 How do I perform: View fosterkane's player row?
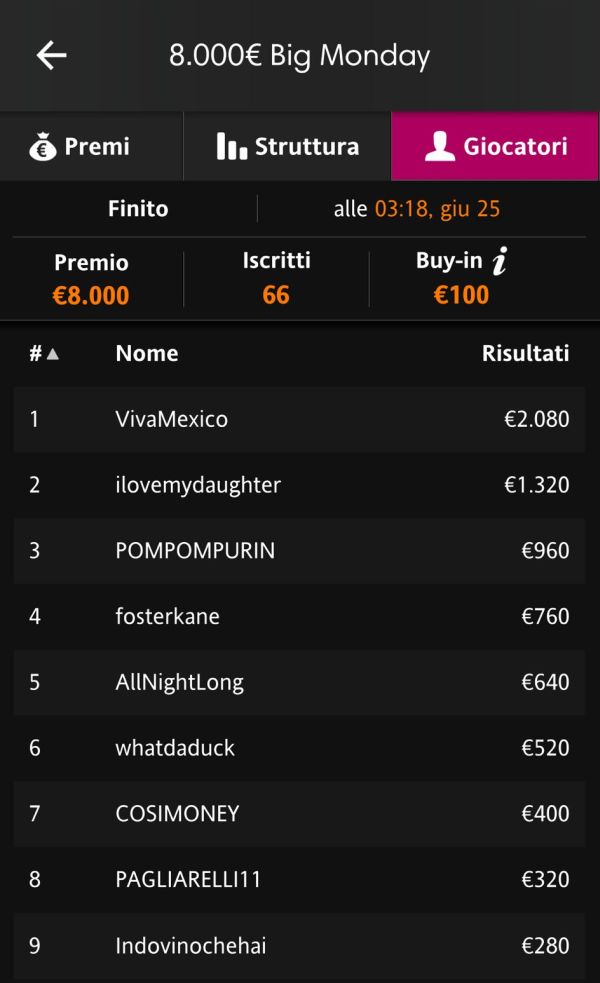299,616
